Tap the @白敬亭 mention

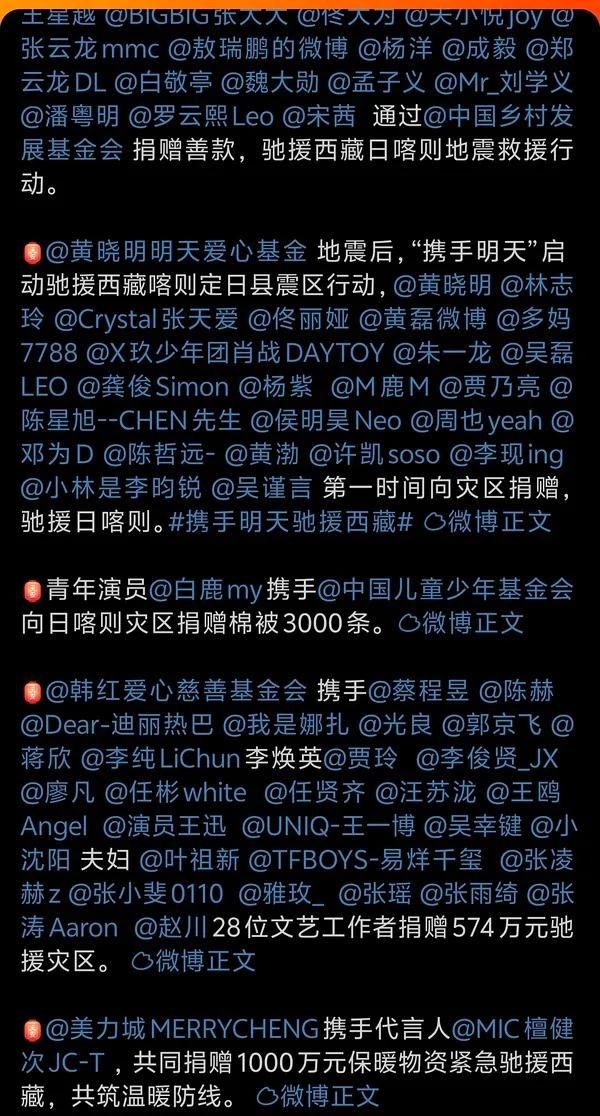point(162,83)
